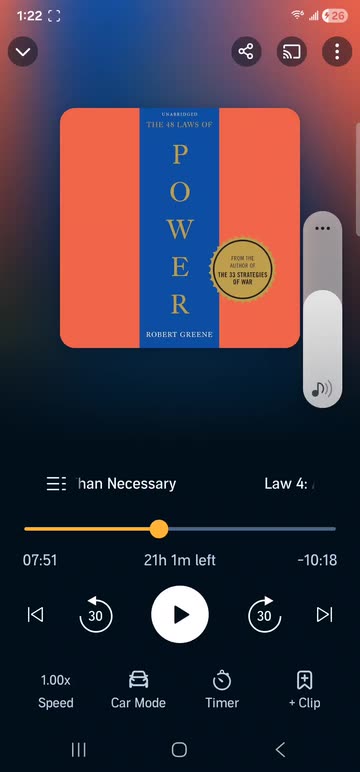Go to the previous chapter
This screenshot has width=360, height=772.
pos(35,614)
